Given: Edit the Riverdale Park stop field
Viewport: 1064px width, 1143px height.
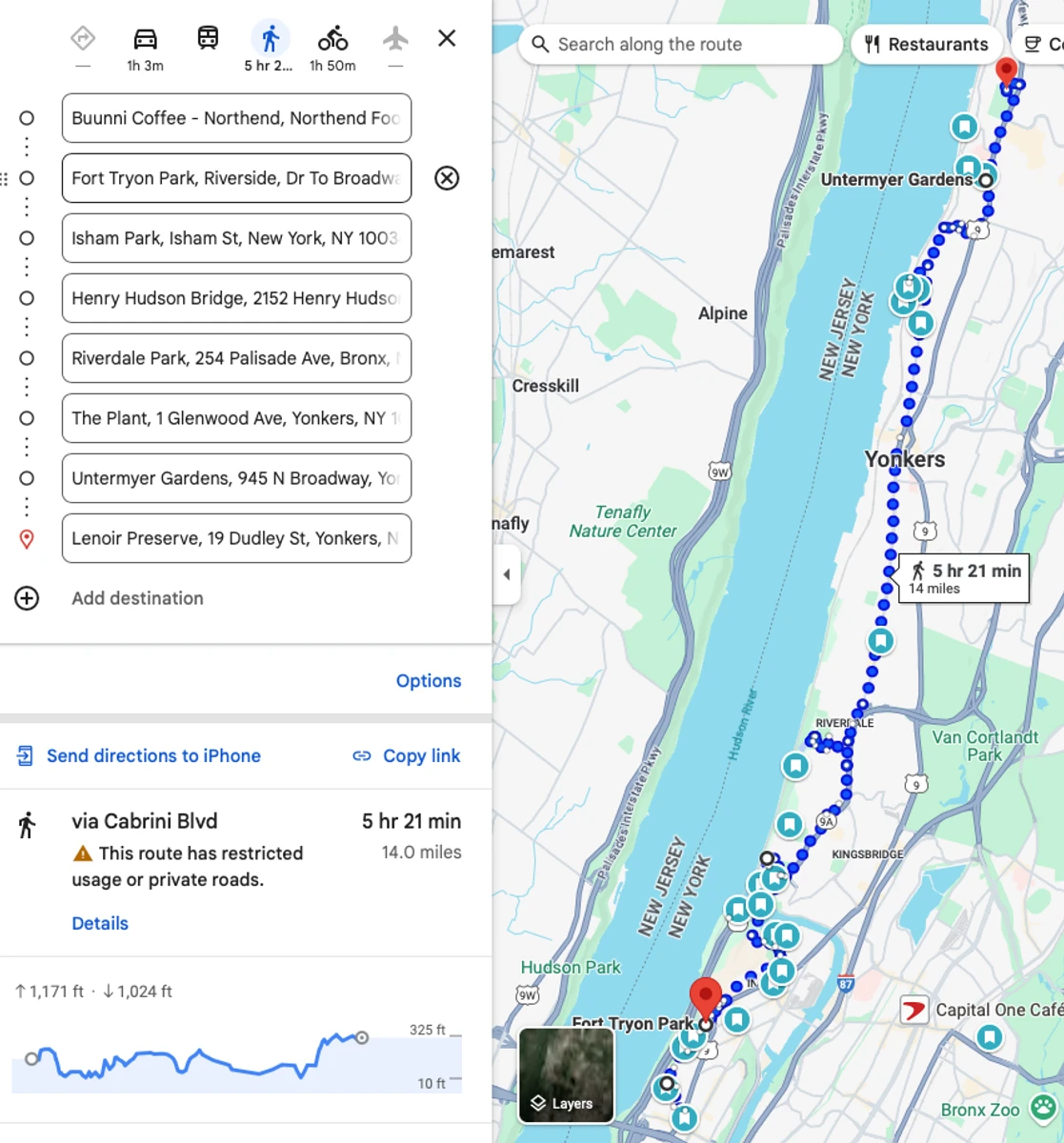Looking at the screenshot, I should pos(235,358).
